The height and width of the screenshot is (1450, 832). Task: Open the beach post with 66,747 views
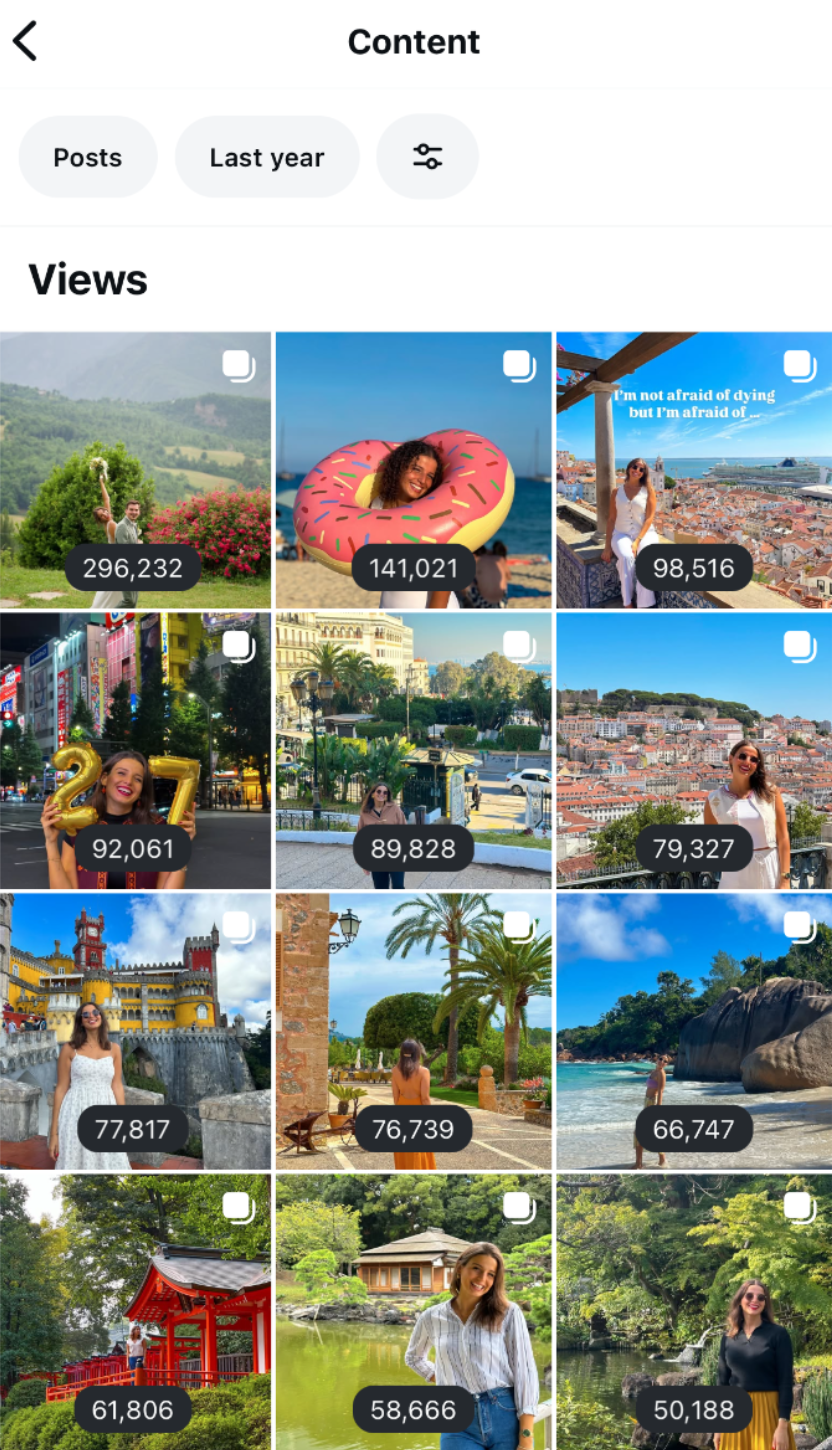pos(694,1031)
